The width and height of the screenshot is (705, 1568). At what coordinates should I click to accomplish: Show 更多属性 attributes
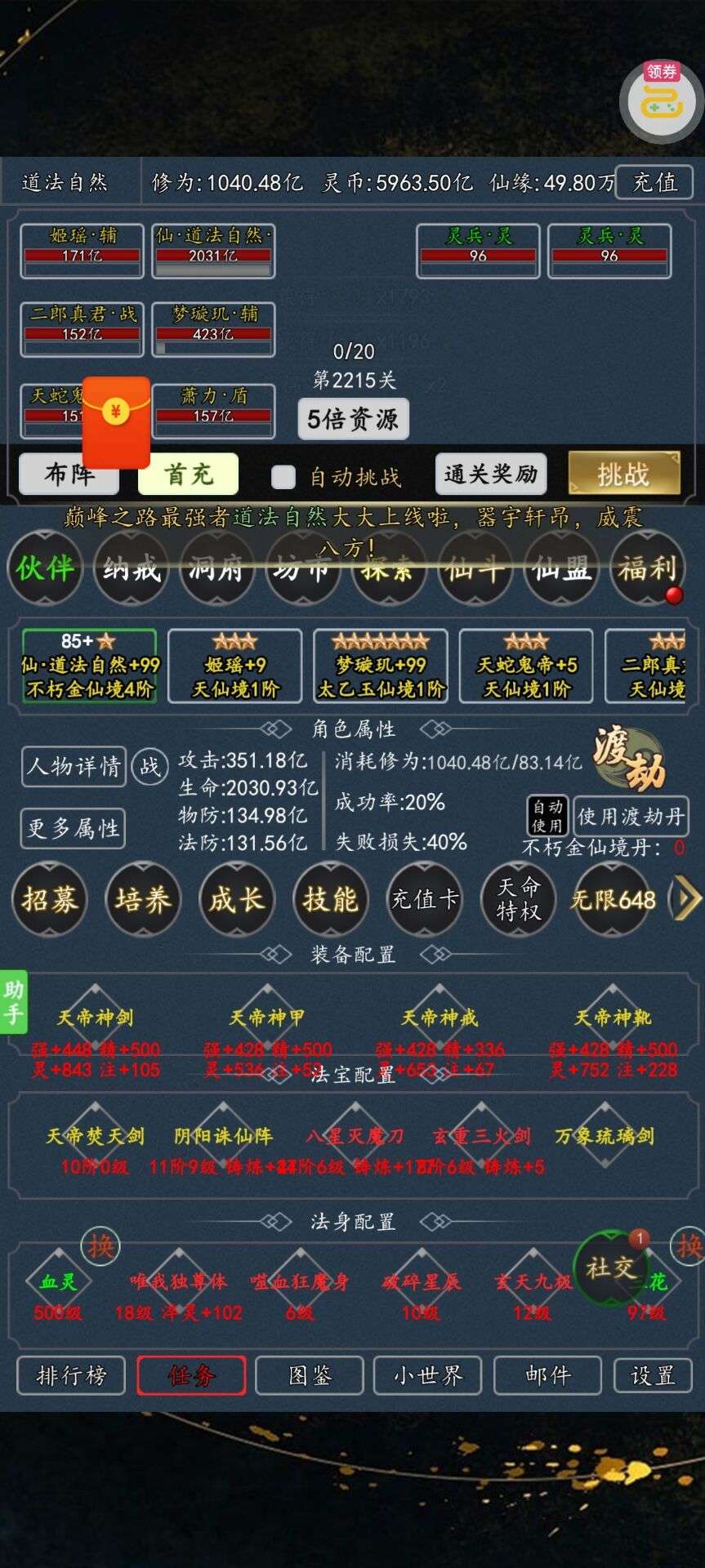click(x=74, y=828)
